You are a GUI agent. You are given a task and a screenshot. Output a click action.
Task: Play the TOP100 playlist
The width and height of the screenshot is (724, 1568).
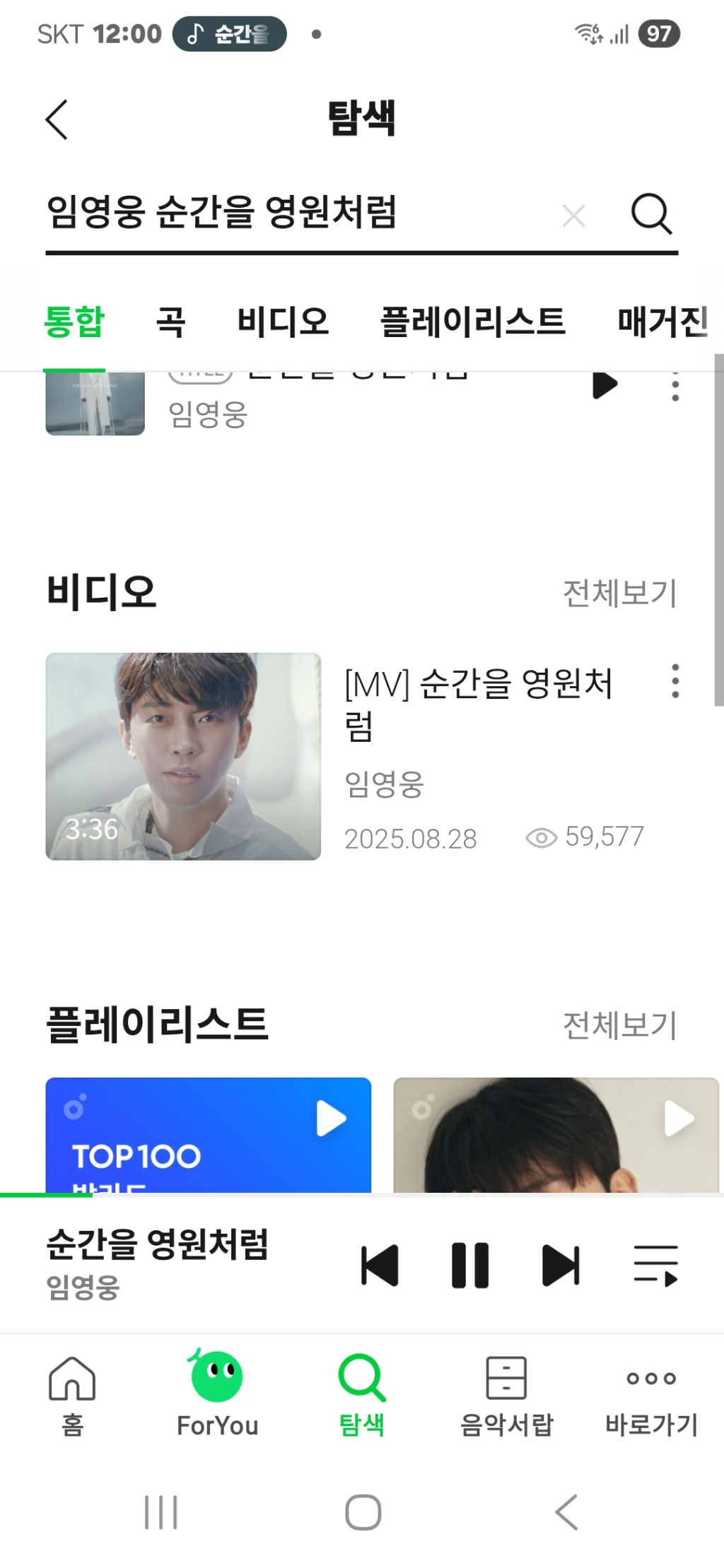pos(331,1118)
